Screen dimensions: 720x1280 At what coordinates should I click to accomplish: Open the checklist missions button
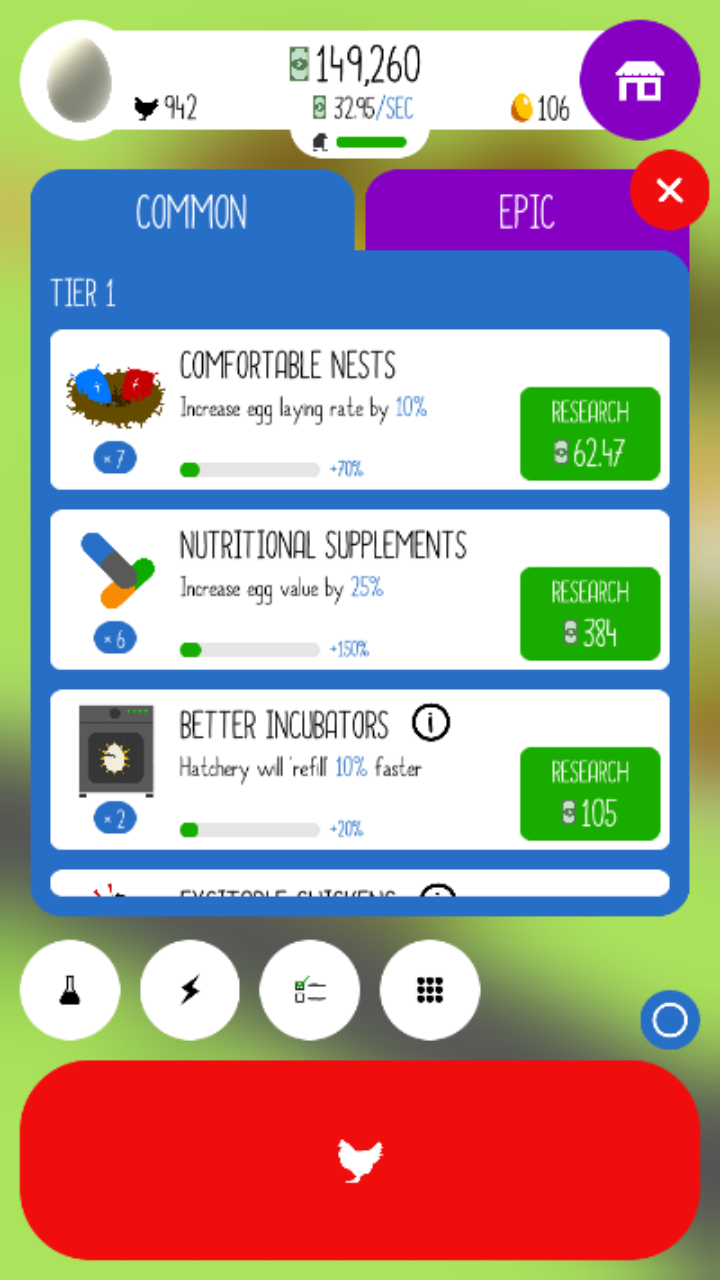[310, 990]
